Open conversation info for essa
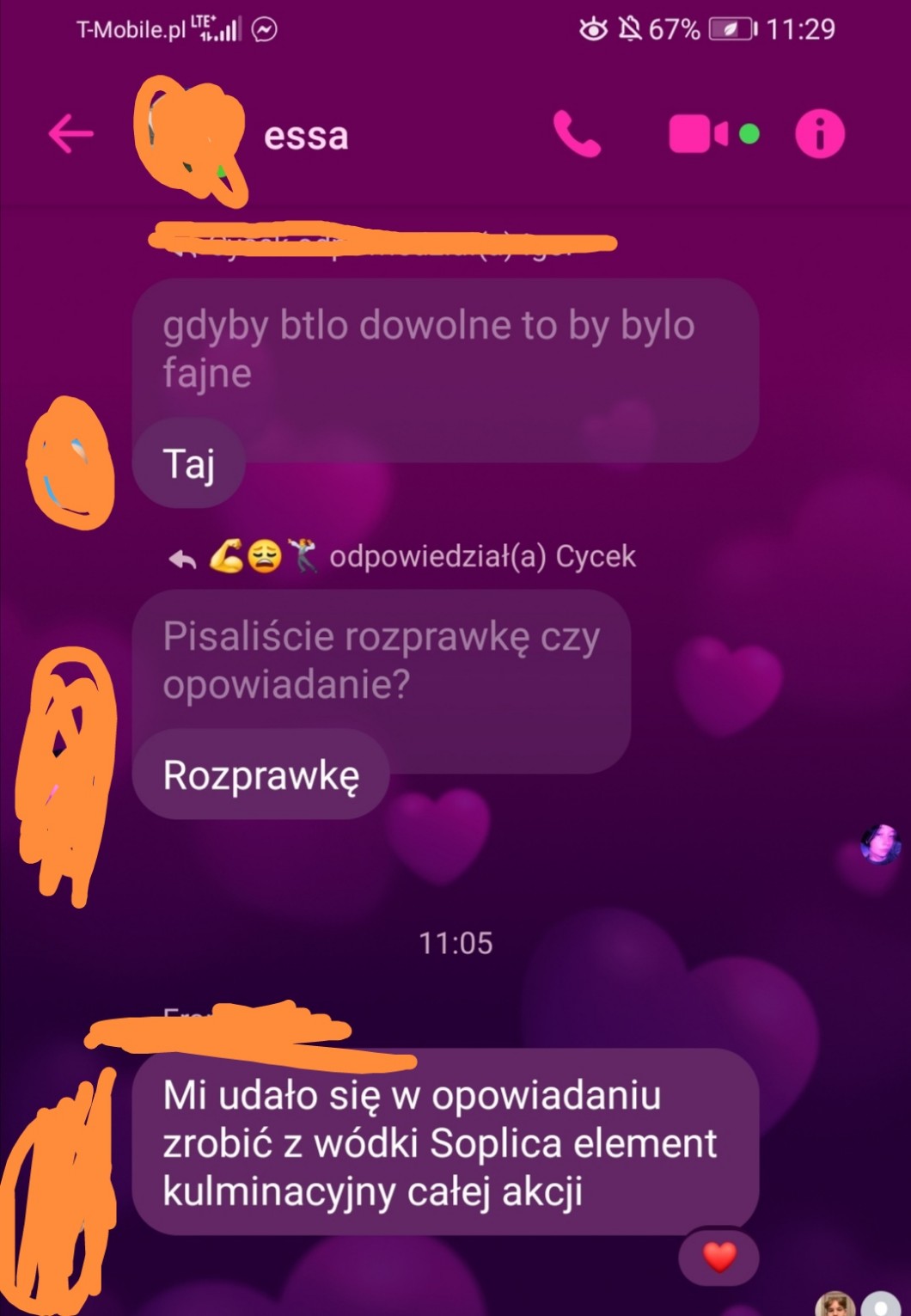 click(x=819, y=134)
